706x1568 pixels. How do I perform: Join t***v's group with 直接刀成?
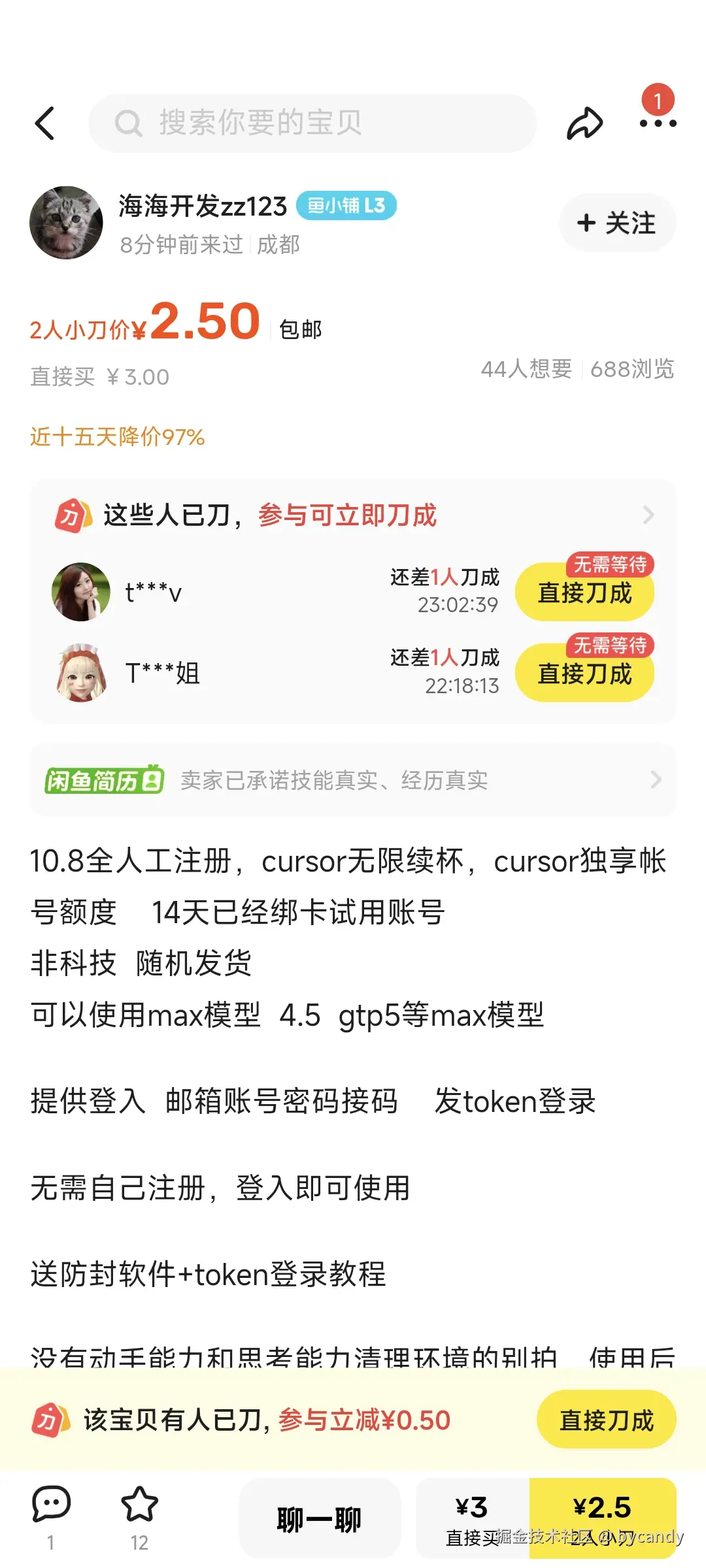[x=584, y=593]
